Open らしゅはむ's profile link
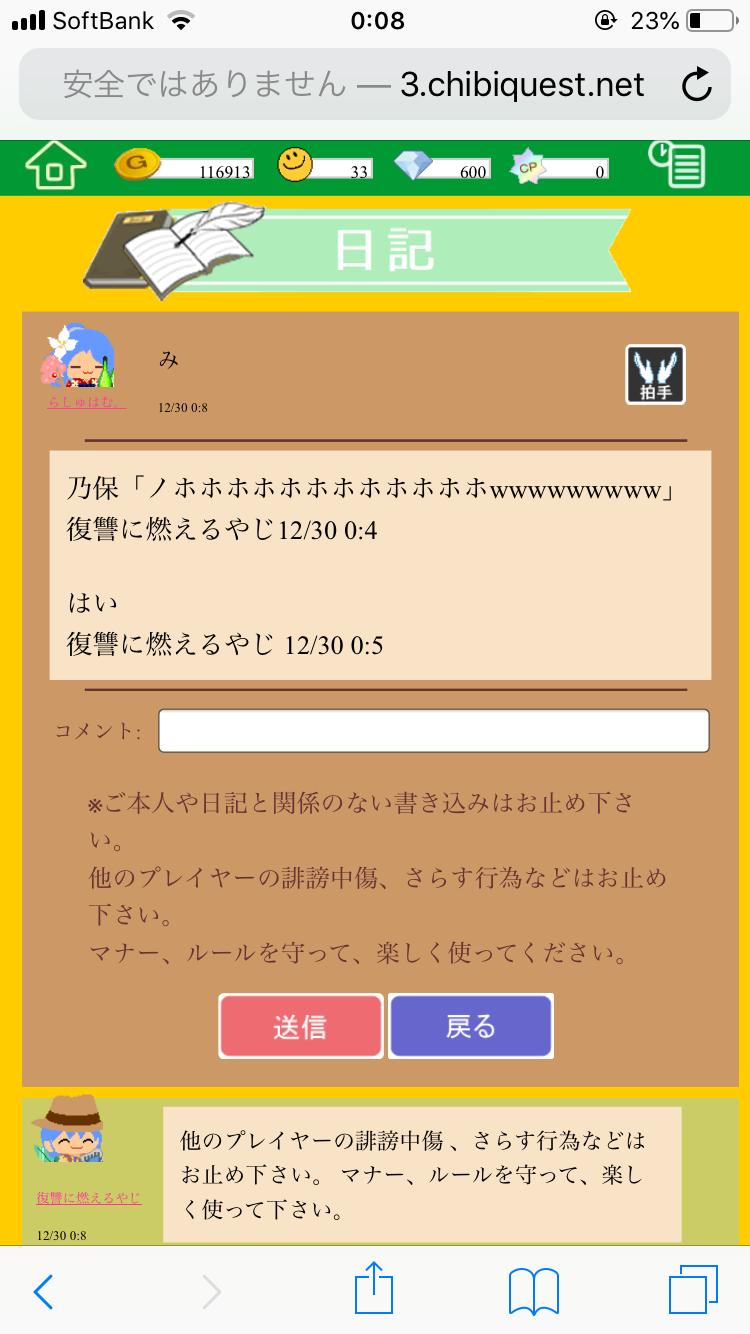 tap(86, 403)
